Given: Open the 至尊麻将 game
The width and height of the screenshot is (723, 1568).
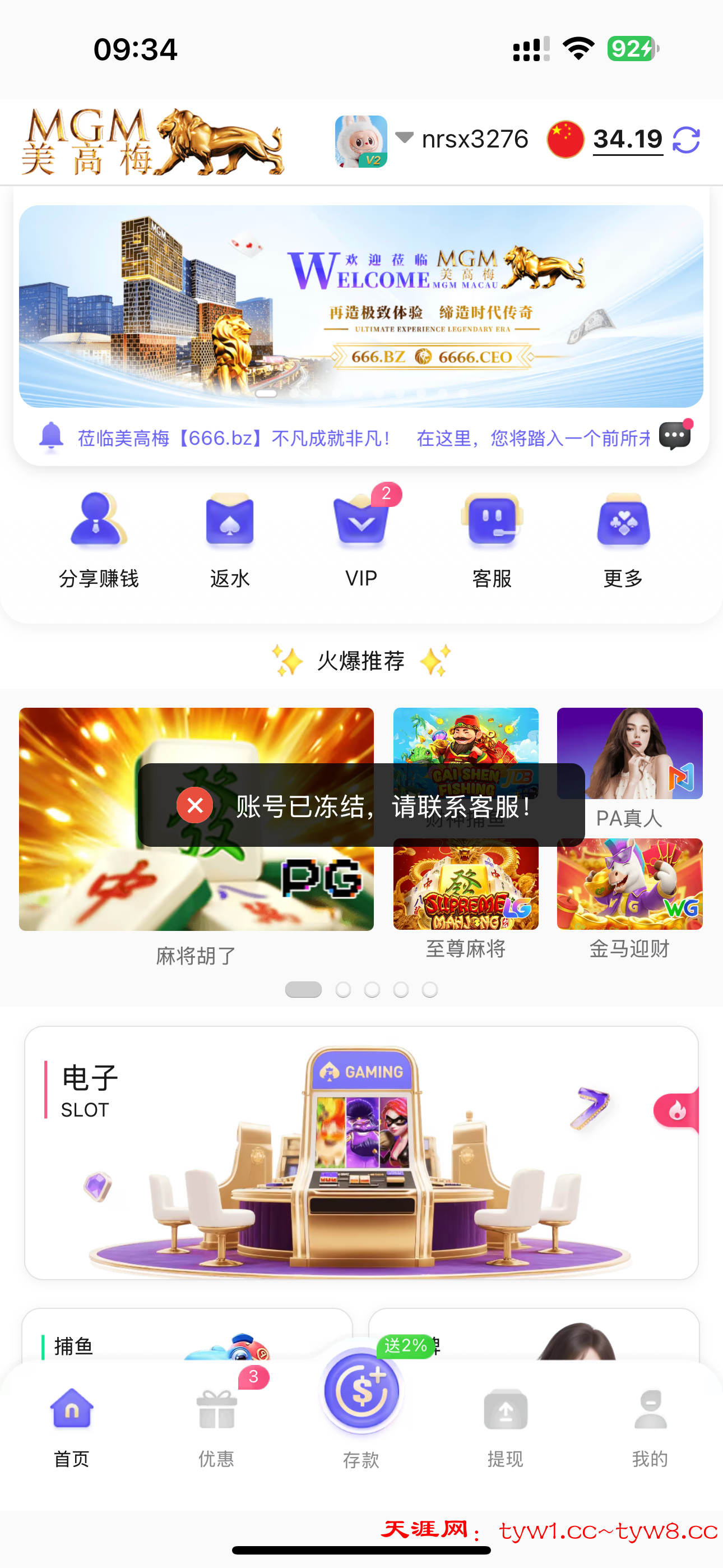Looking at the screenshot, I should tap(466, 889).
